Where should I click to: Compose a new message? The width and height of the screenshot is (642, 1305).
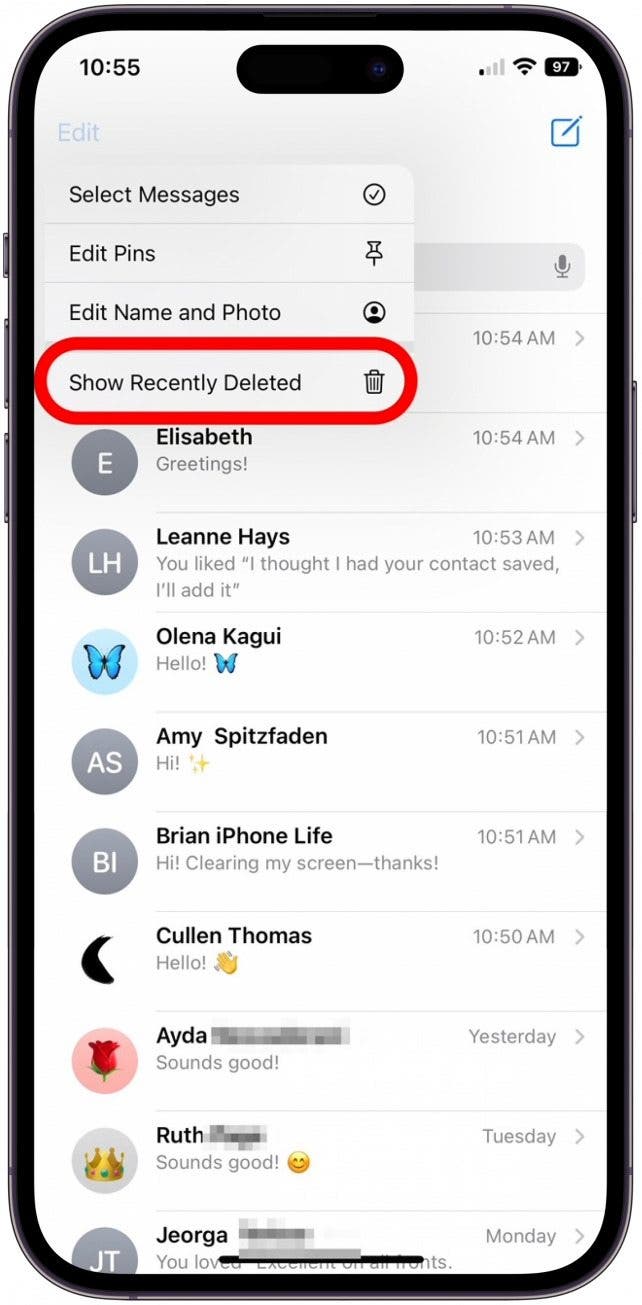tap(566, 132)
